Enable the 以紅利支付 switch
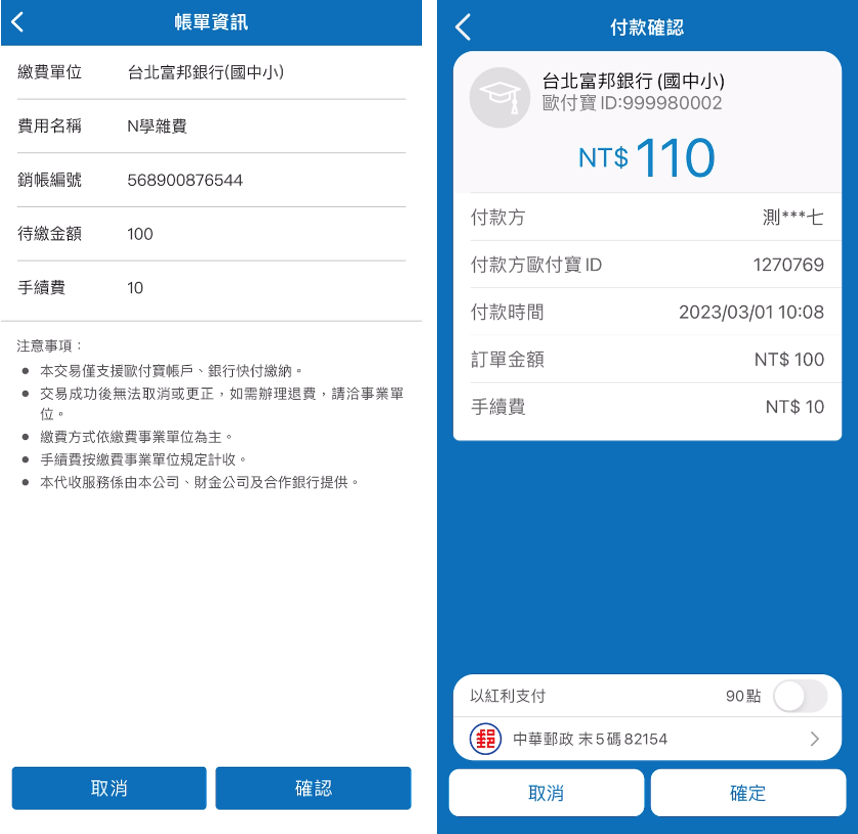The height and width of the screenshot is (834, 858). [800, 696]
